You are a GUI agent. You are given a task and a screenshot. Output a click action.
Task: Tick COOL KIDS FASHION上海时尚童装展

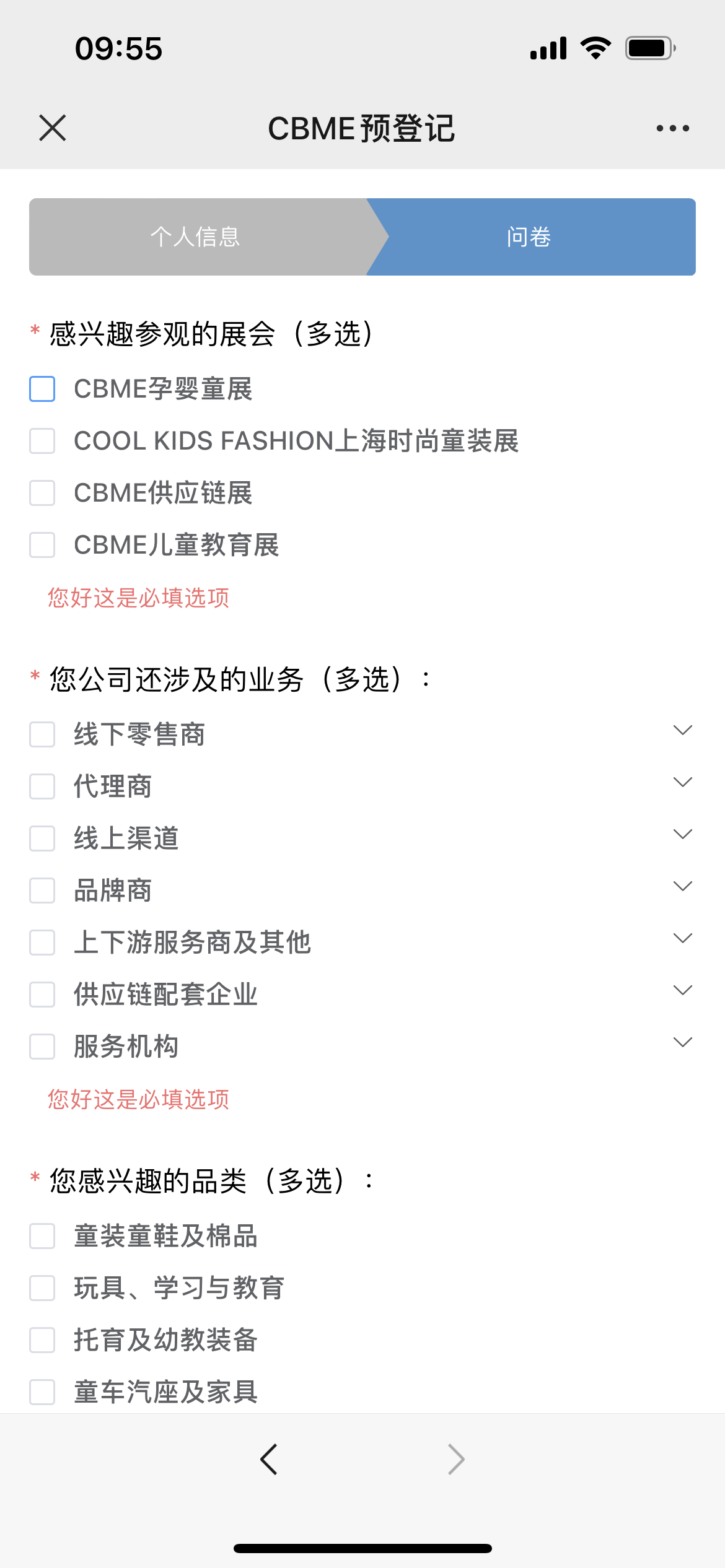pyautogui.click(x=42, y=441)
